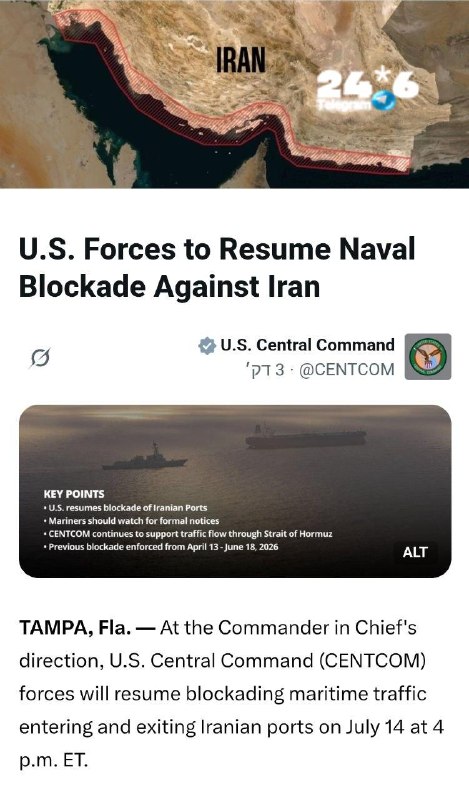469x800 pixels.
Task: Open the Key Points ships image
Action: pyautogui.click(x=235, y=491)
